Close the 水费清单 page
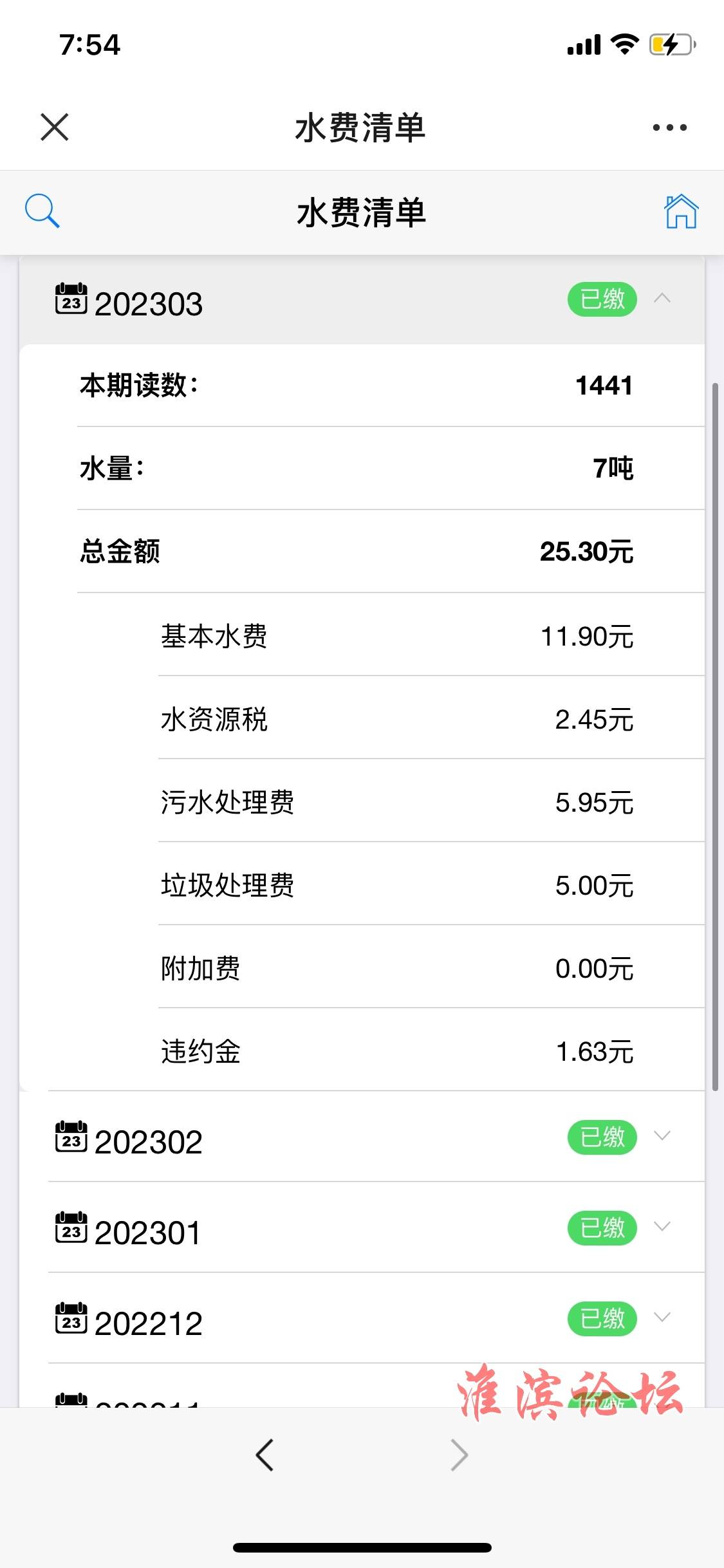This screenshot has height=1568, width=724. pyautogui.click(x=55, y=127)
